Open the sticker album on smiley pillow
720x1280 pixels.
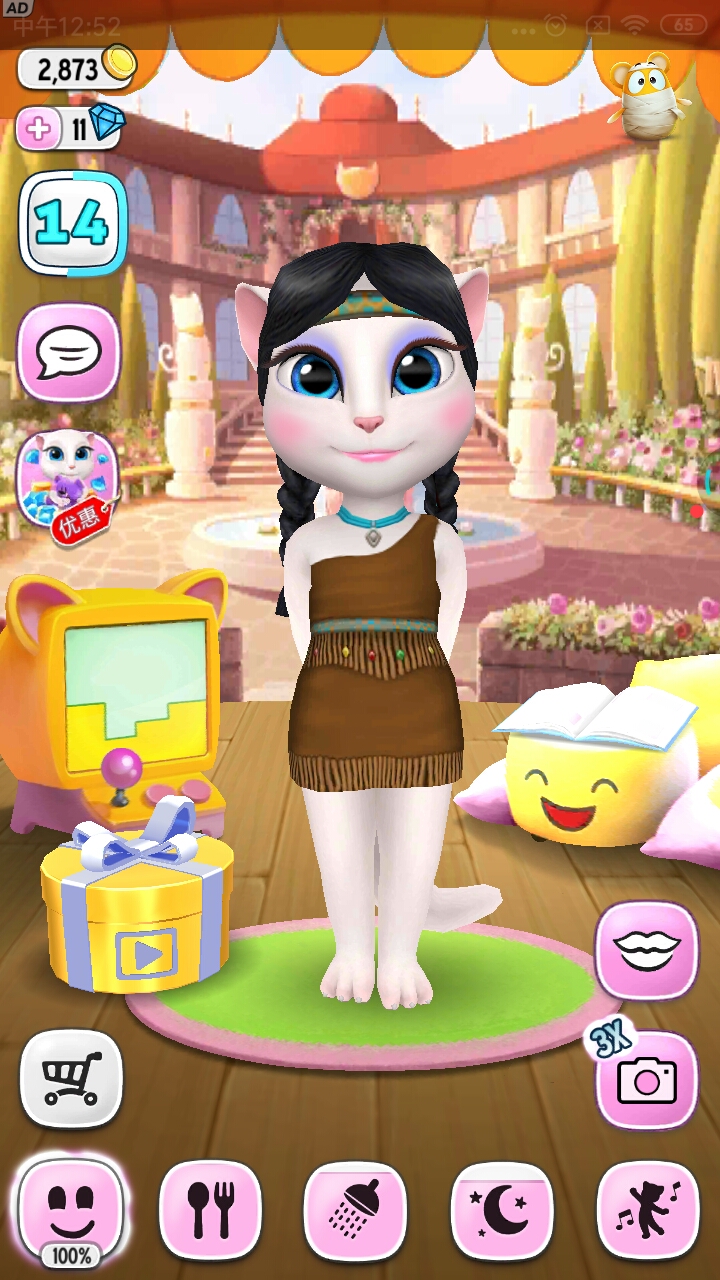(598, 715)
